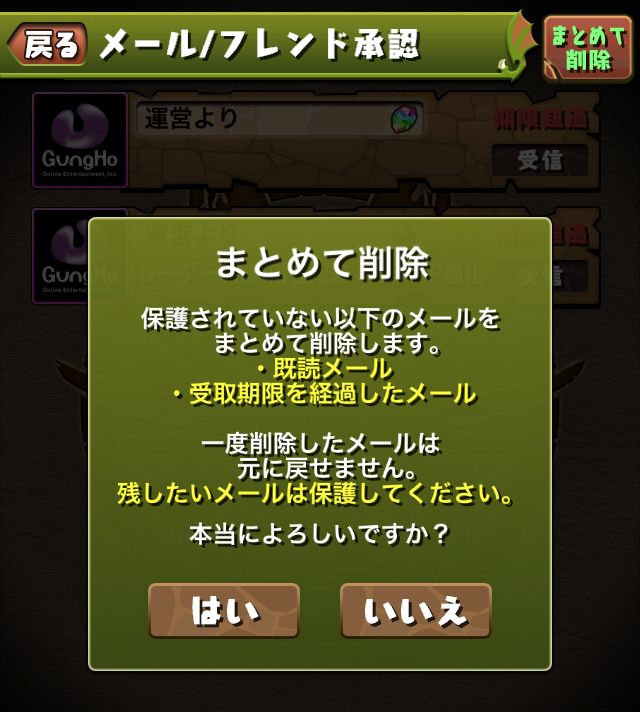Go back with the 戻る button
640x712 pixels.
49,44
